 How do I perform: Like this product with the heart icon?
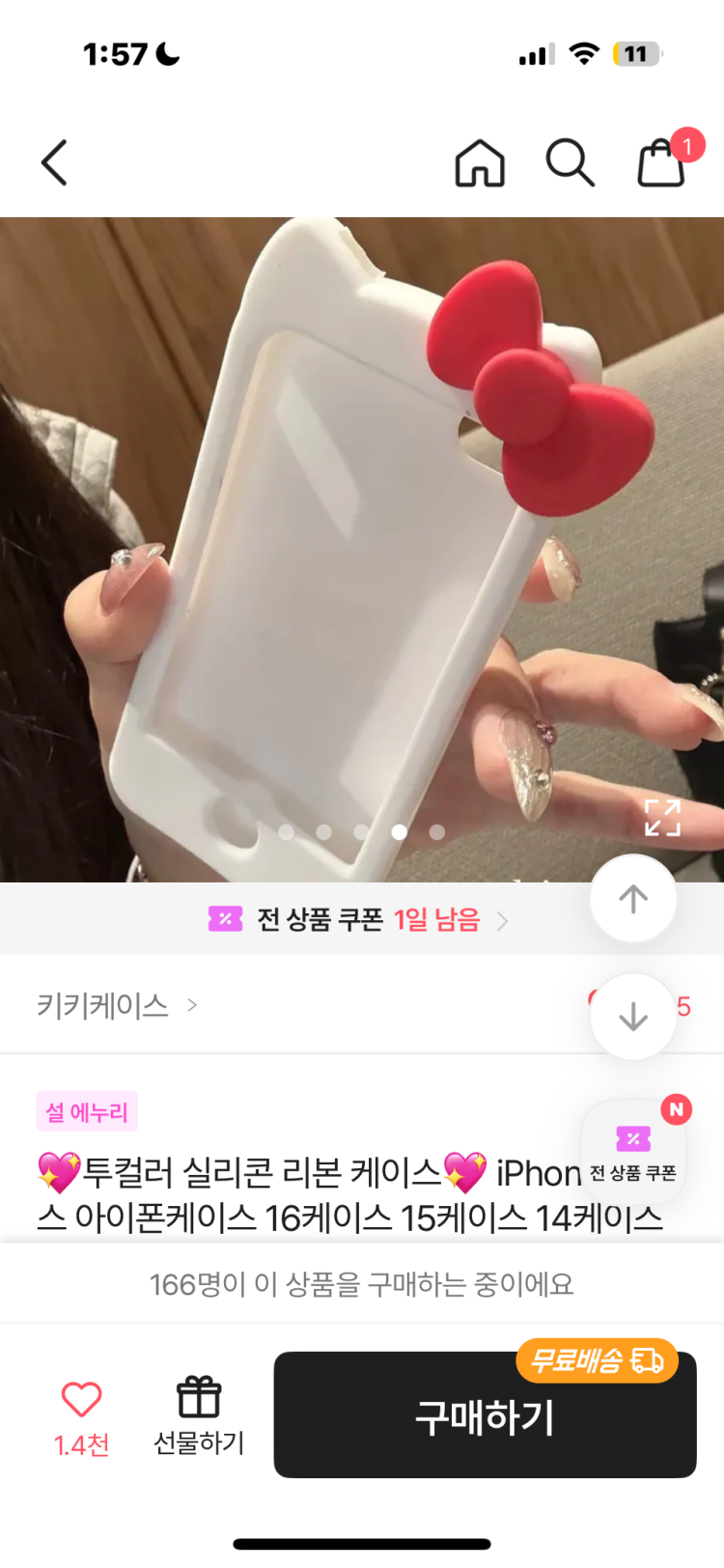point(82,1400)
